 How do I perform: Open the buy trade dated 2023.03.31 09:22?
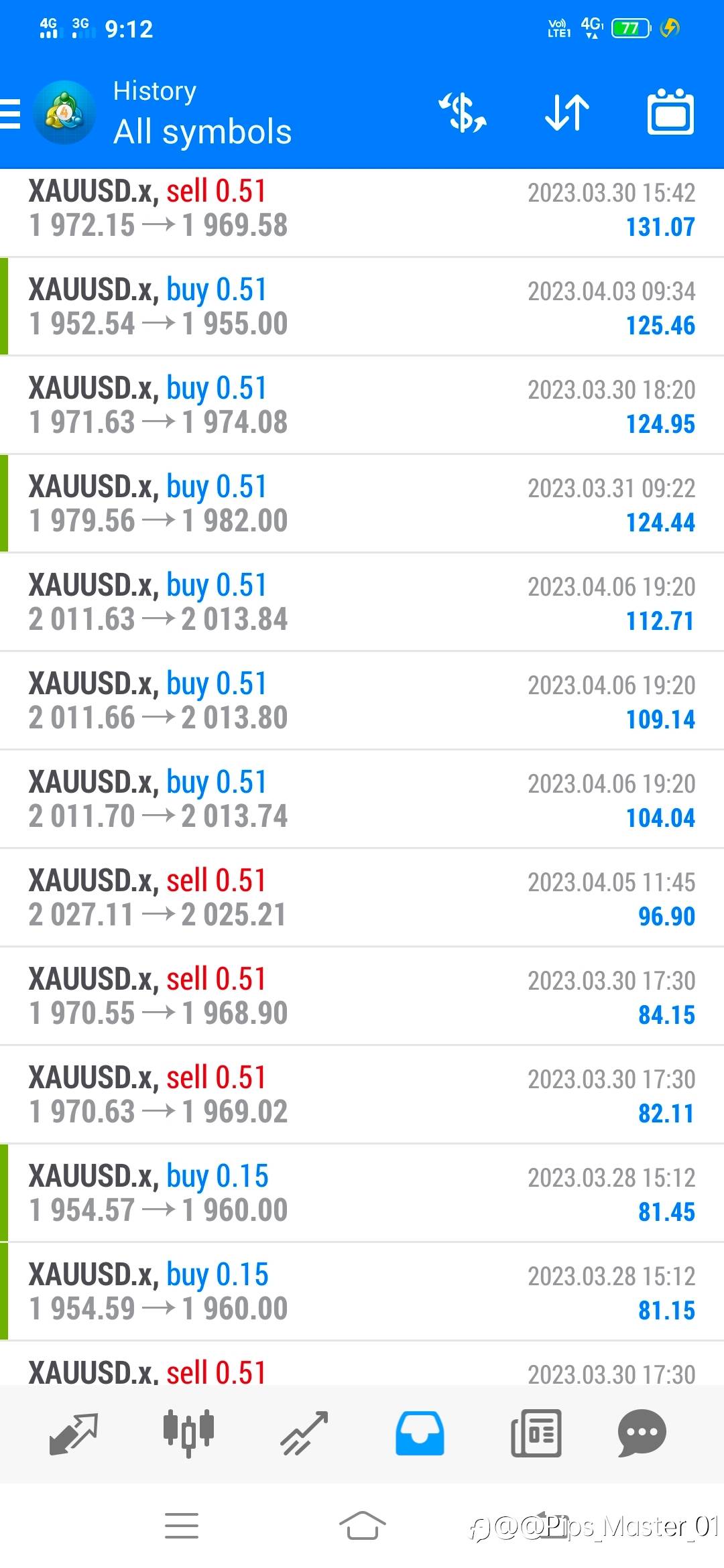pos(362,504)
